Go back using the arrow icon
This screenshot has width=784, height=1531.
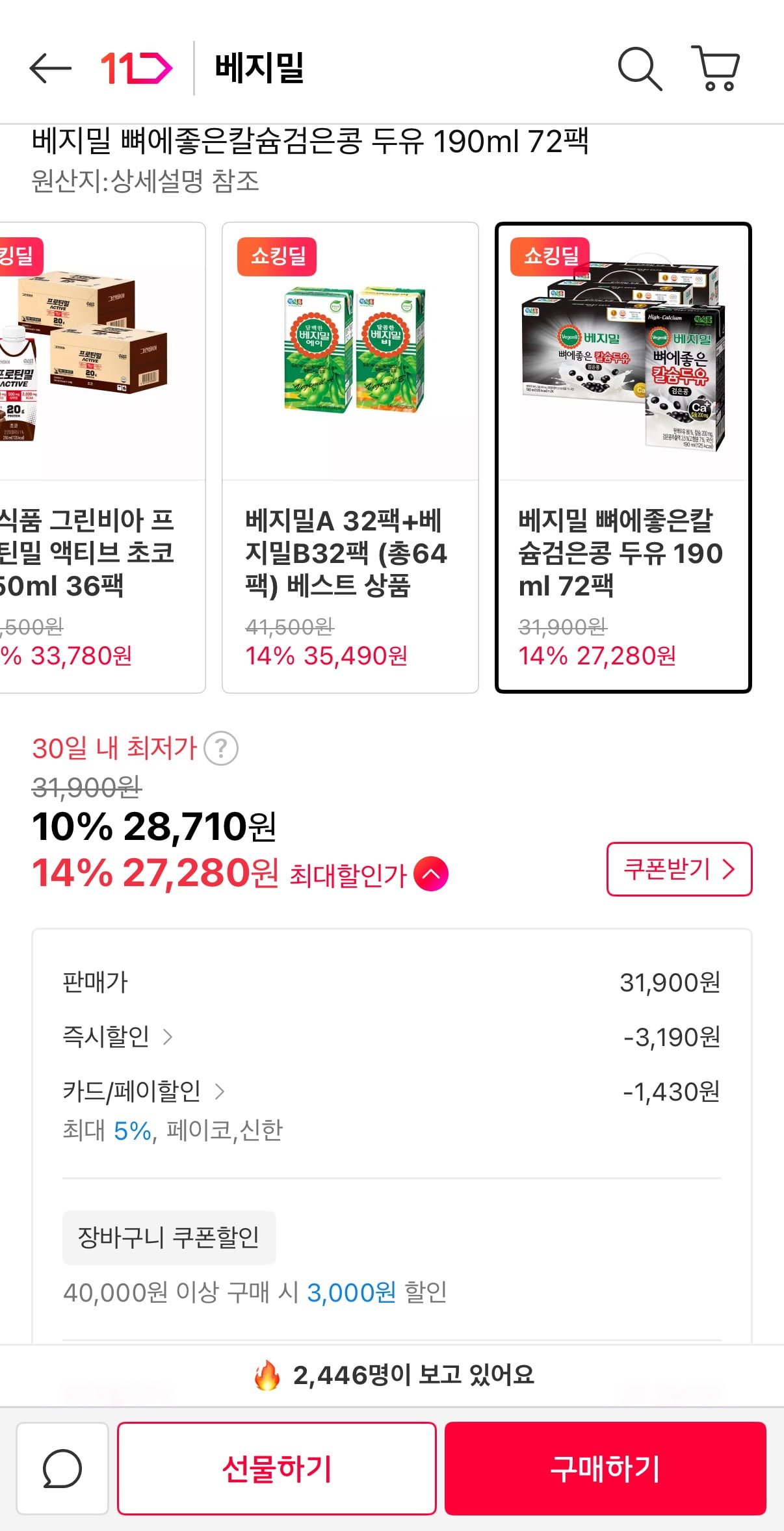[50, 68]
